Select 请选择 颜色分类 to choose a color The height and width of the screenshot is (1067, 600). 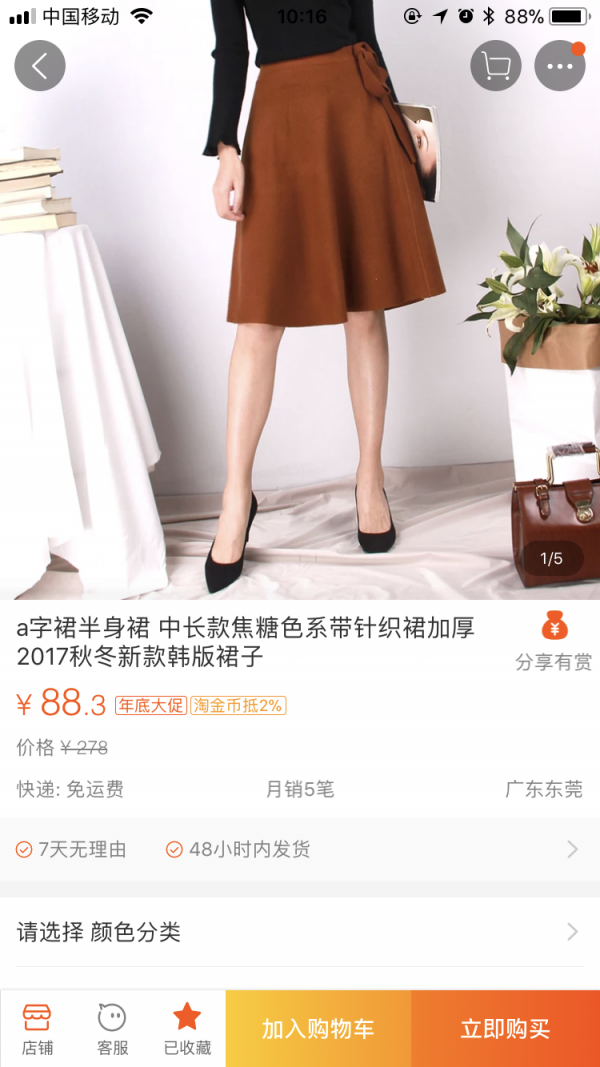[300, 932]
